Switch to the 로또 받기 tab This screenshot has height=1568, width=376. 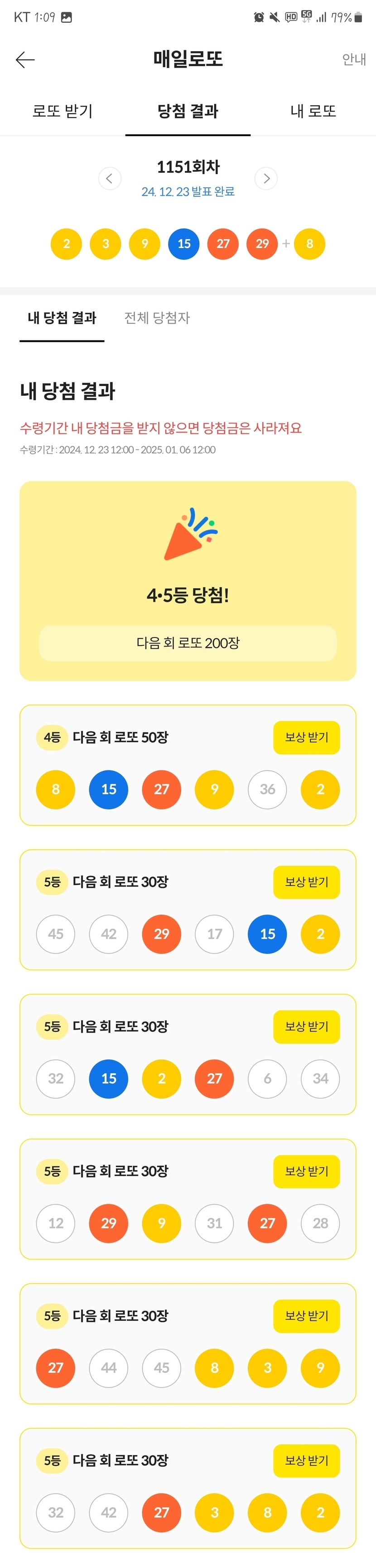pos(63,112)
